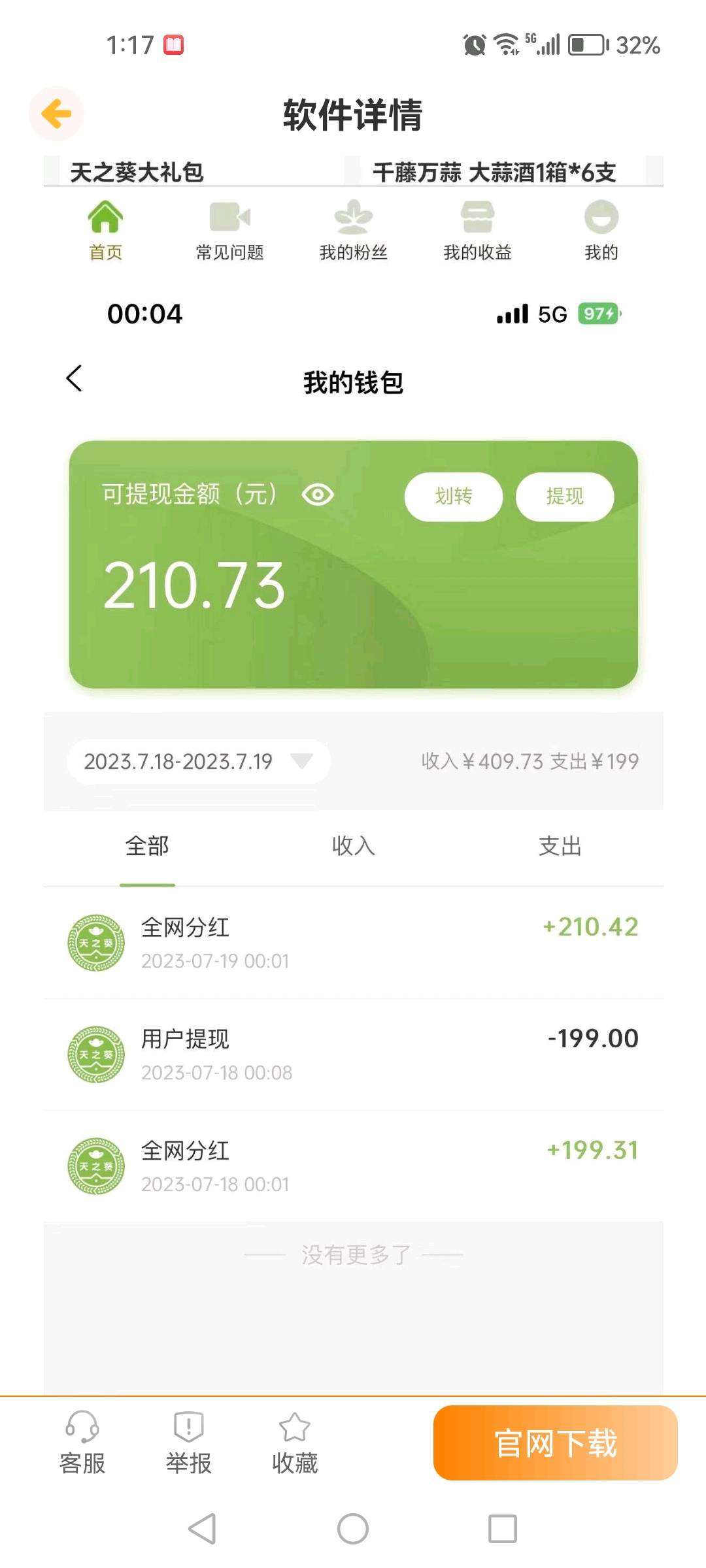
Task: Go back using the orange arrow
Action: coord(56,114)
